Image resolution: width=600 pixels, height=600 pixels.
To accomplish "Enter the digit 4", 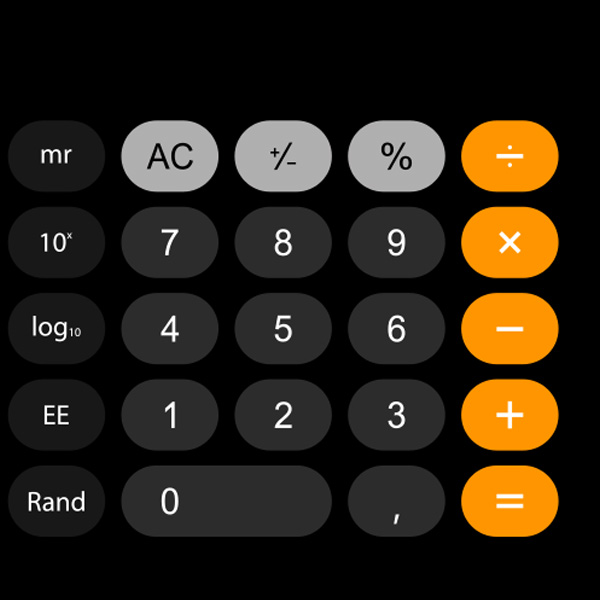I will tap(170, 329).
